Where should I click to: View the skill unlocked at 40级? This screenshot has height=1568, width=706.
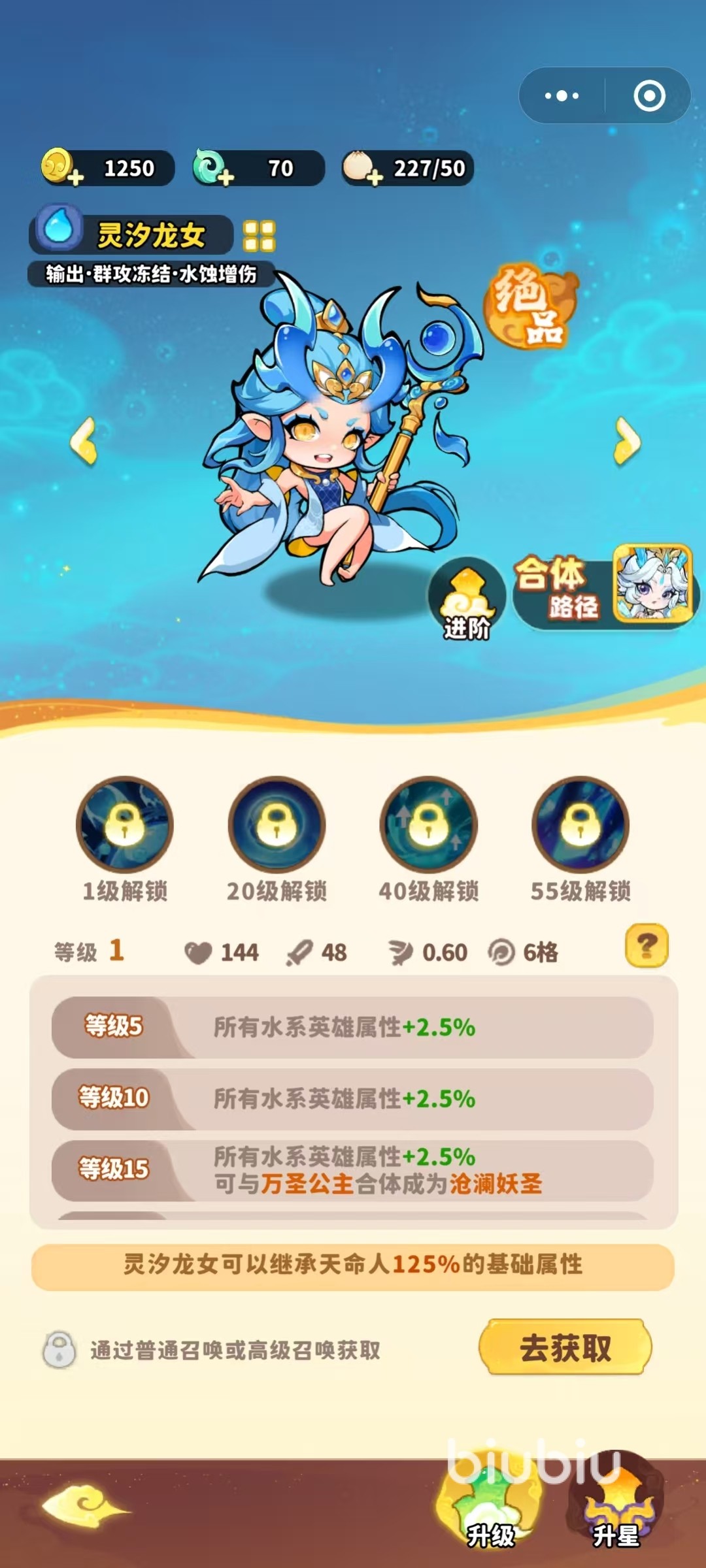click(x=429, y=825)
